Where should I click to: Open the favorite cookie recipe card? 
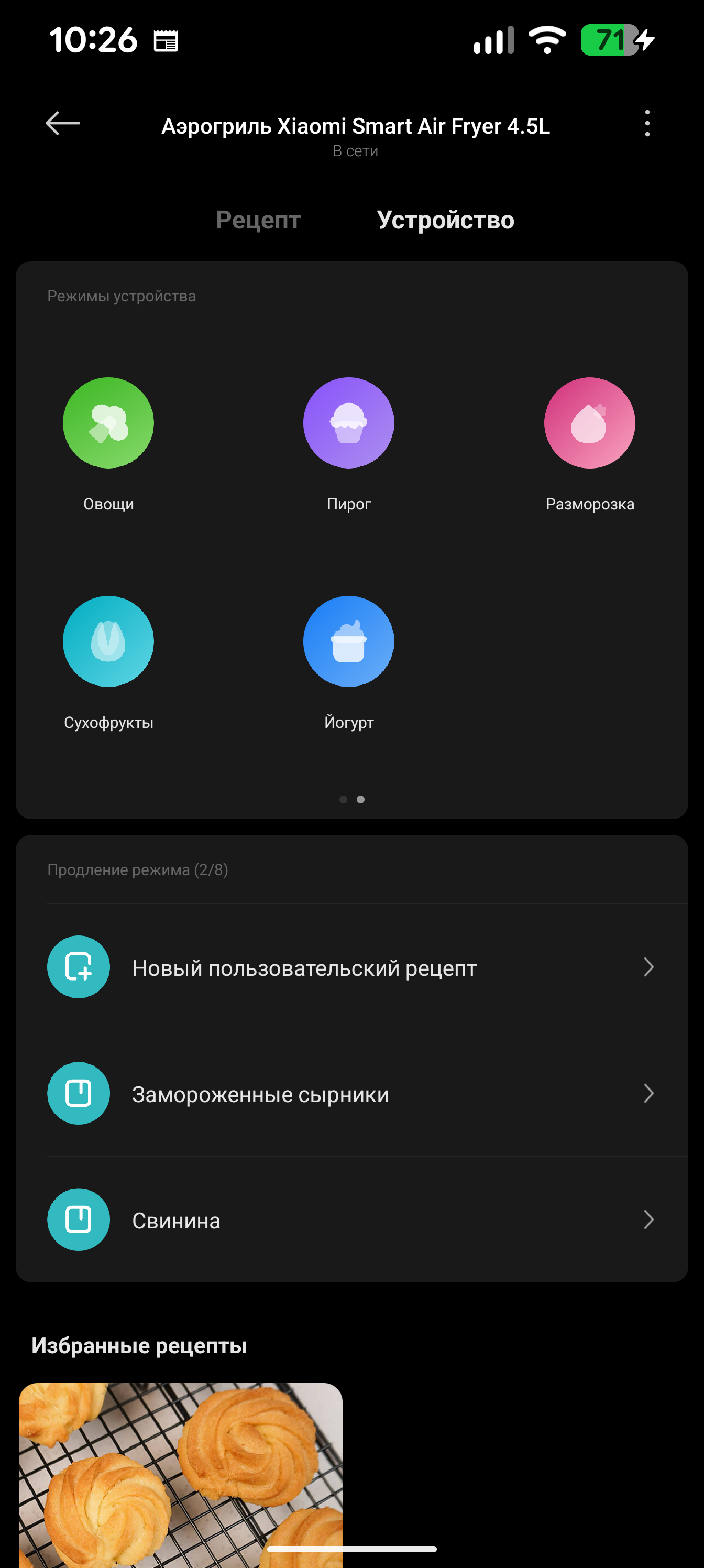(180, 1473)
